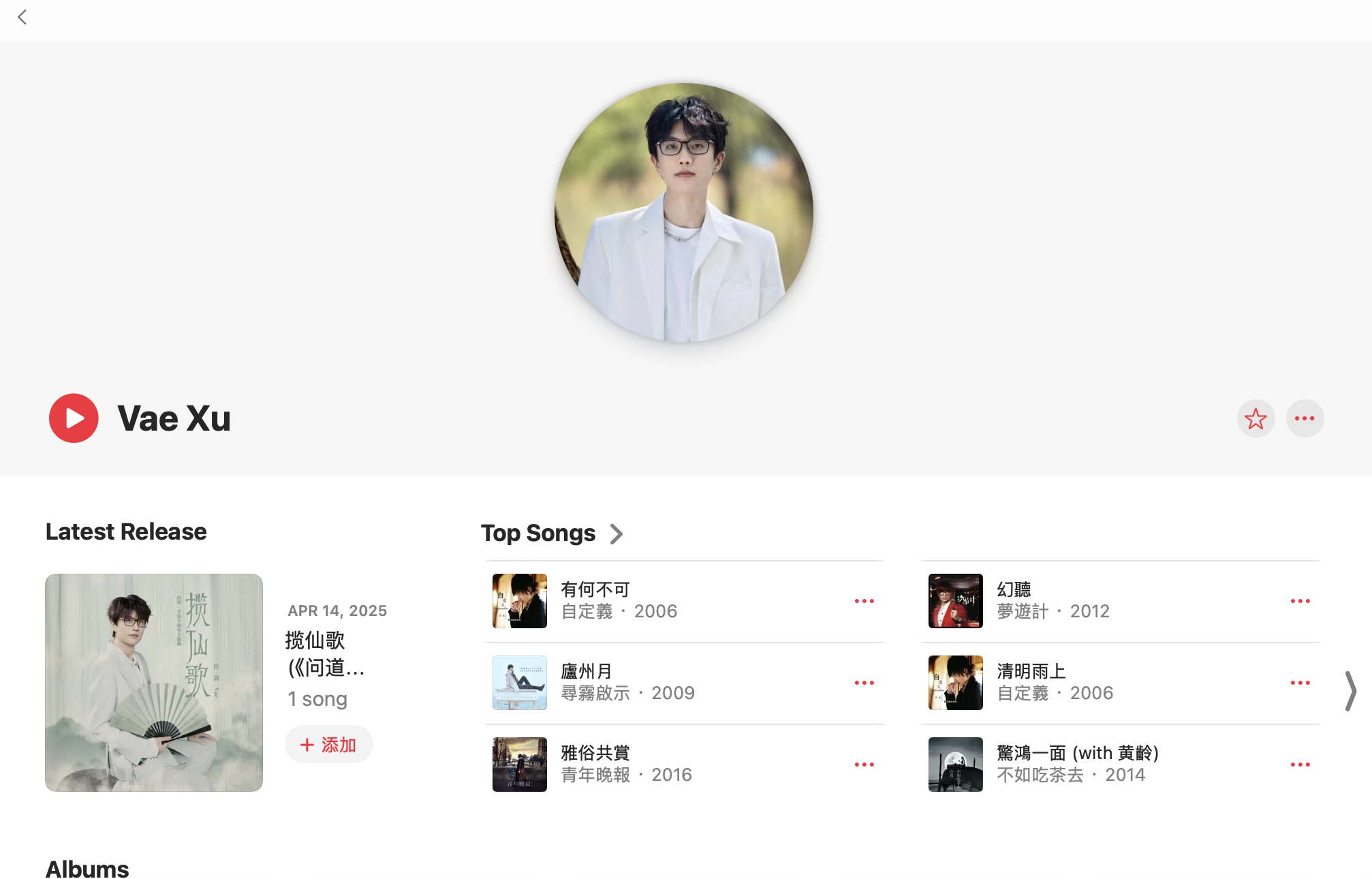The height and width of the screenshot is (879, 1372).
Task: Open more options for 驚鴻一面
Action: [1300, 765]
